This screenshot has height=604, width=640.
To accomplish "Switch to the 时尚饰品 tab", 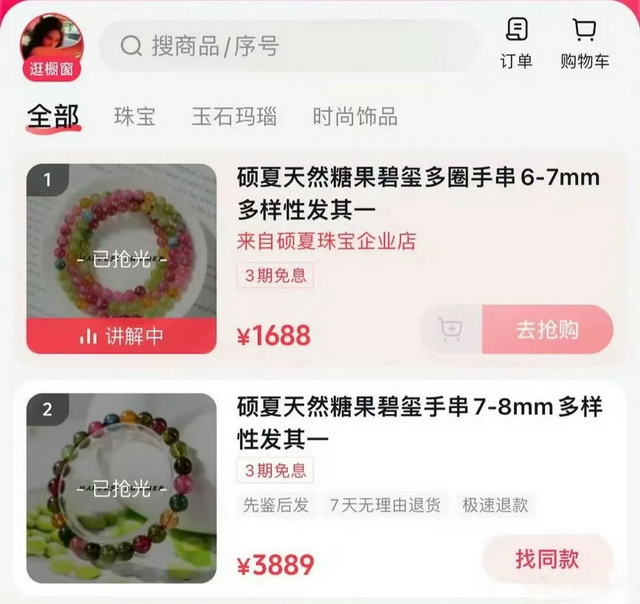I will 355,116.
